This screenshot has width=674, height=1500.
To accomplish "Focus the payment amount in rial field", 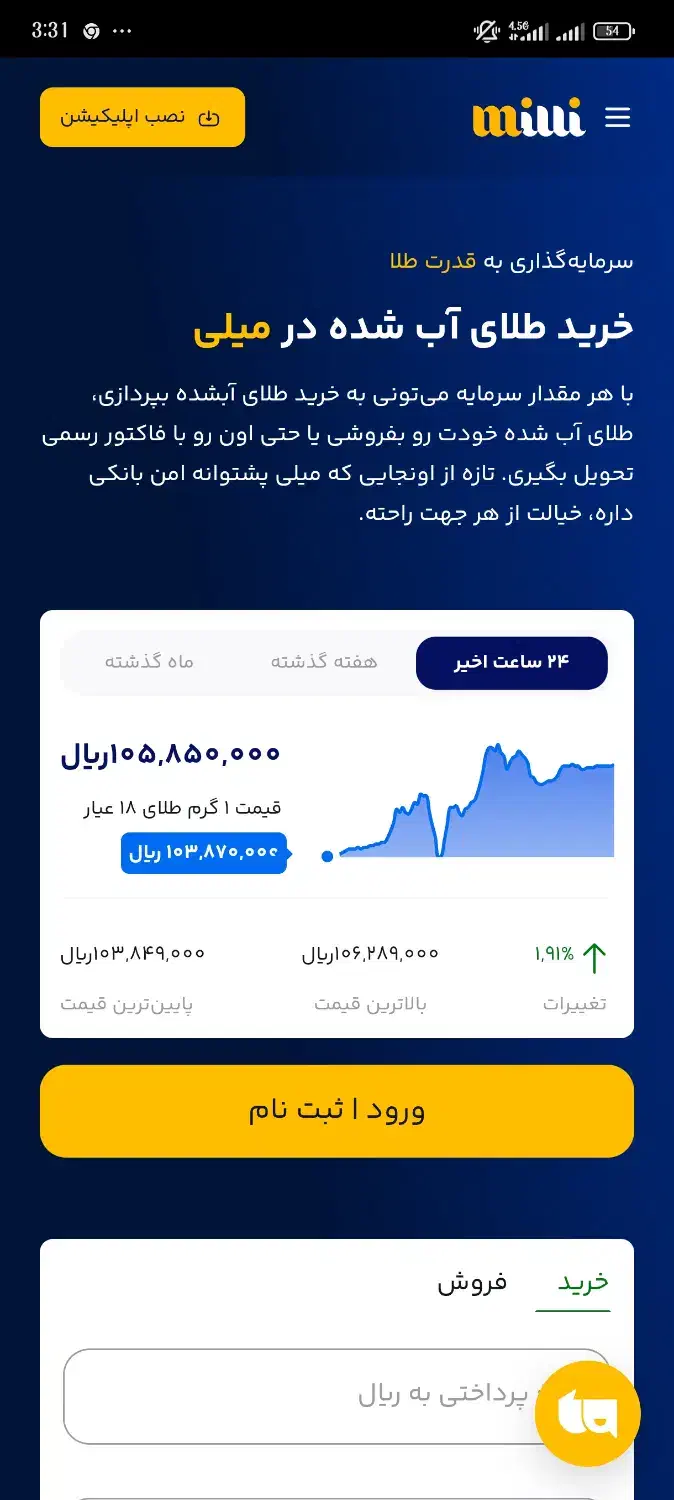I will [x=337, y=1397].
